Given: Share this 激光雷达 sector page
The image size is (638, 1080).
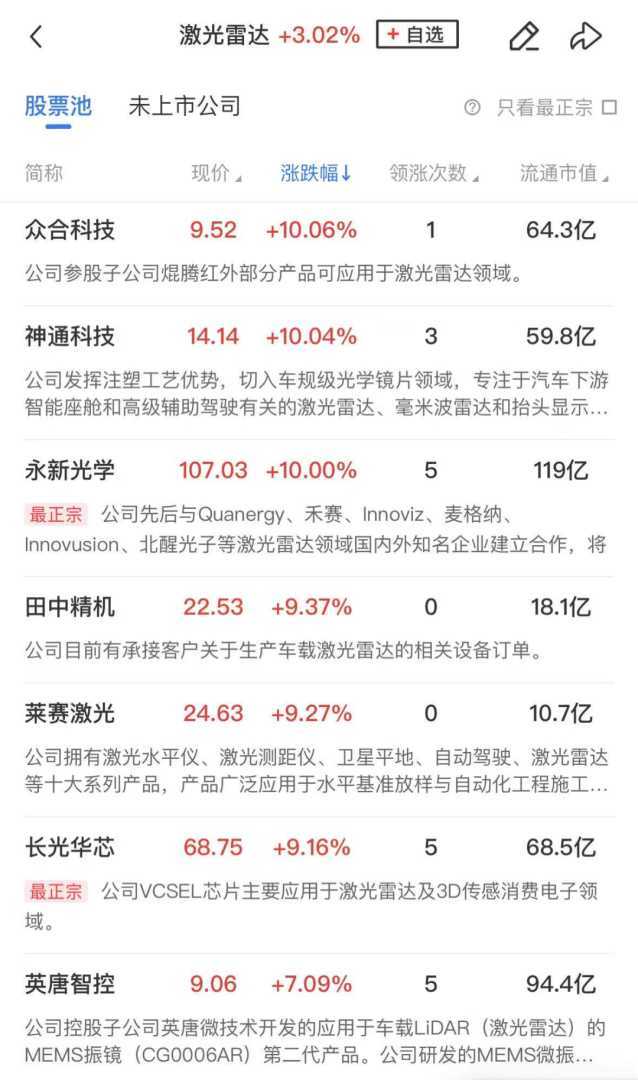Looking at the screenshot, I should click(585, 37).
